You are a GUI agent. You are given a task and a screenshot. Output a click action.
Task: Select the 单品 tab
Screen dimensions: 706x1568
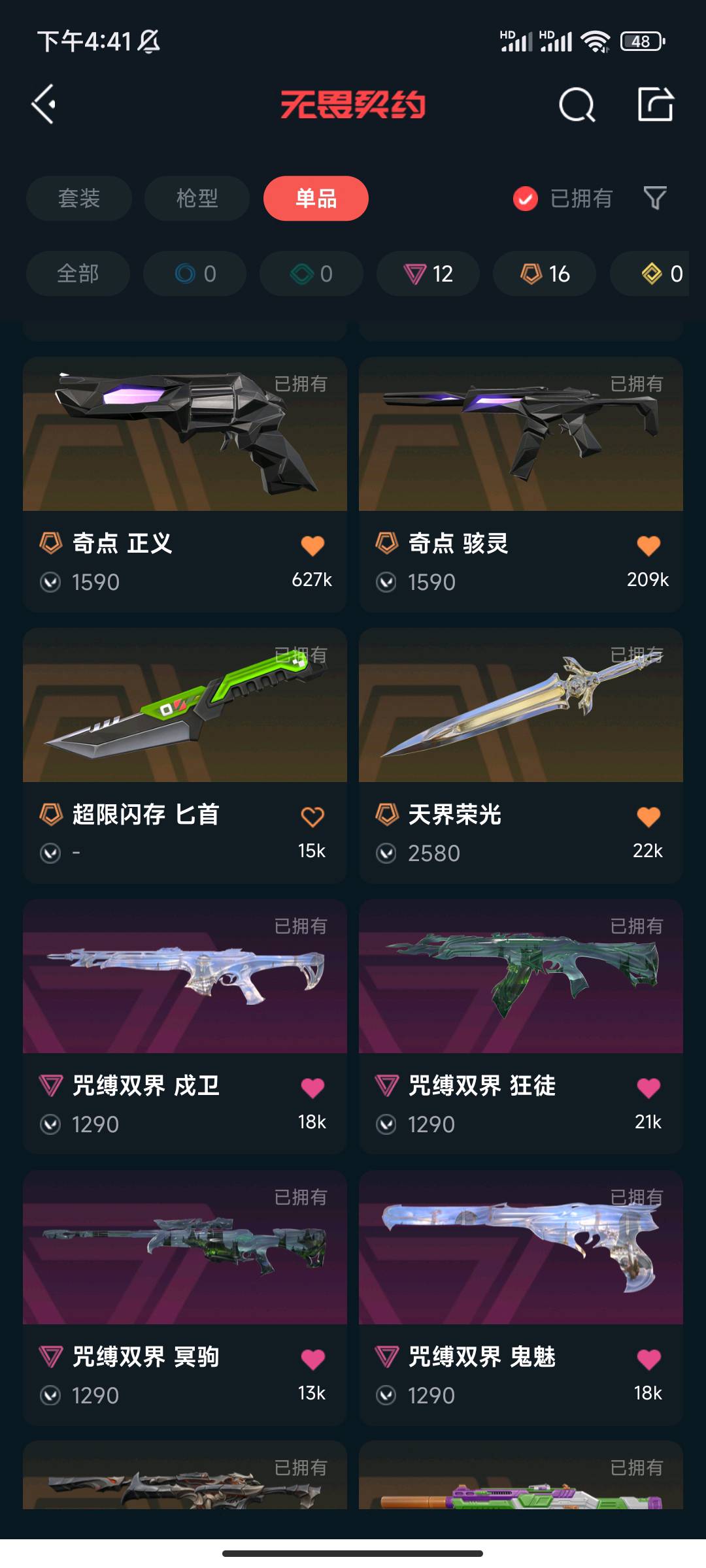tap(316, 198)
